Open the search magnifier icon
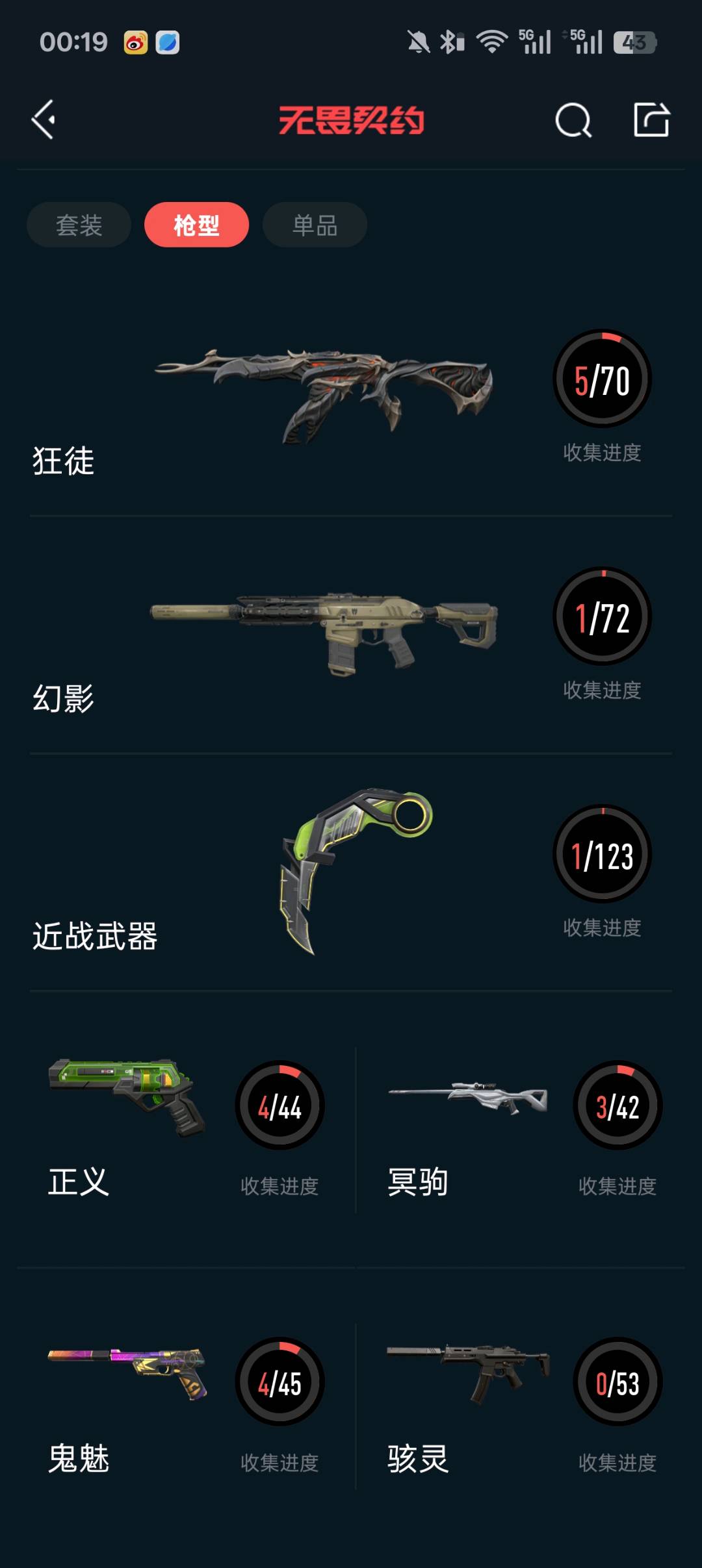The image size is (702, 1568). tap(573, 120)
